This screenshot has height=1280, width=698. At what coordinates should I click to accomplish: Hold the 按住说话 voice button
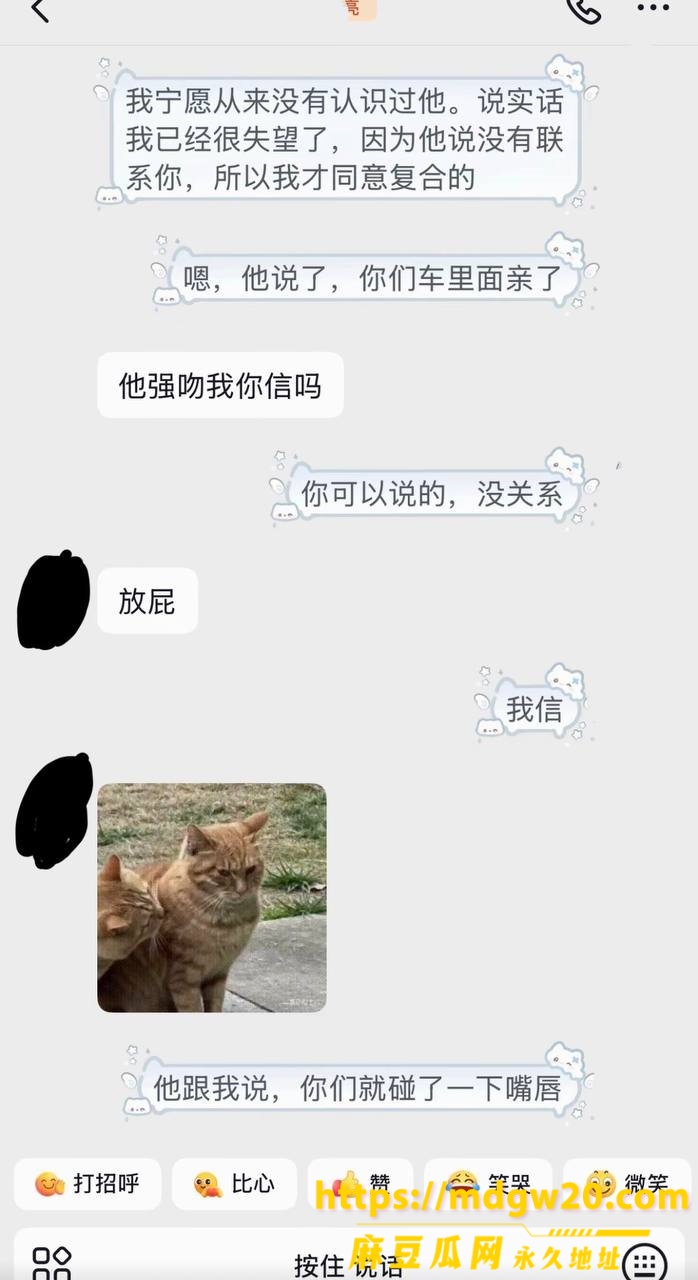coord(348,1265)
